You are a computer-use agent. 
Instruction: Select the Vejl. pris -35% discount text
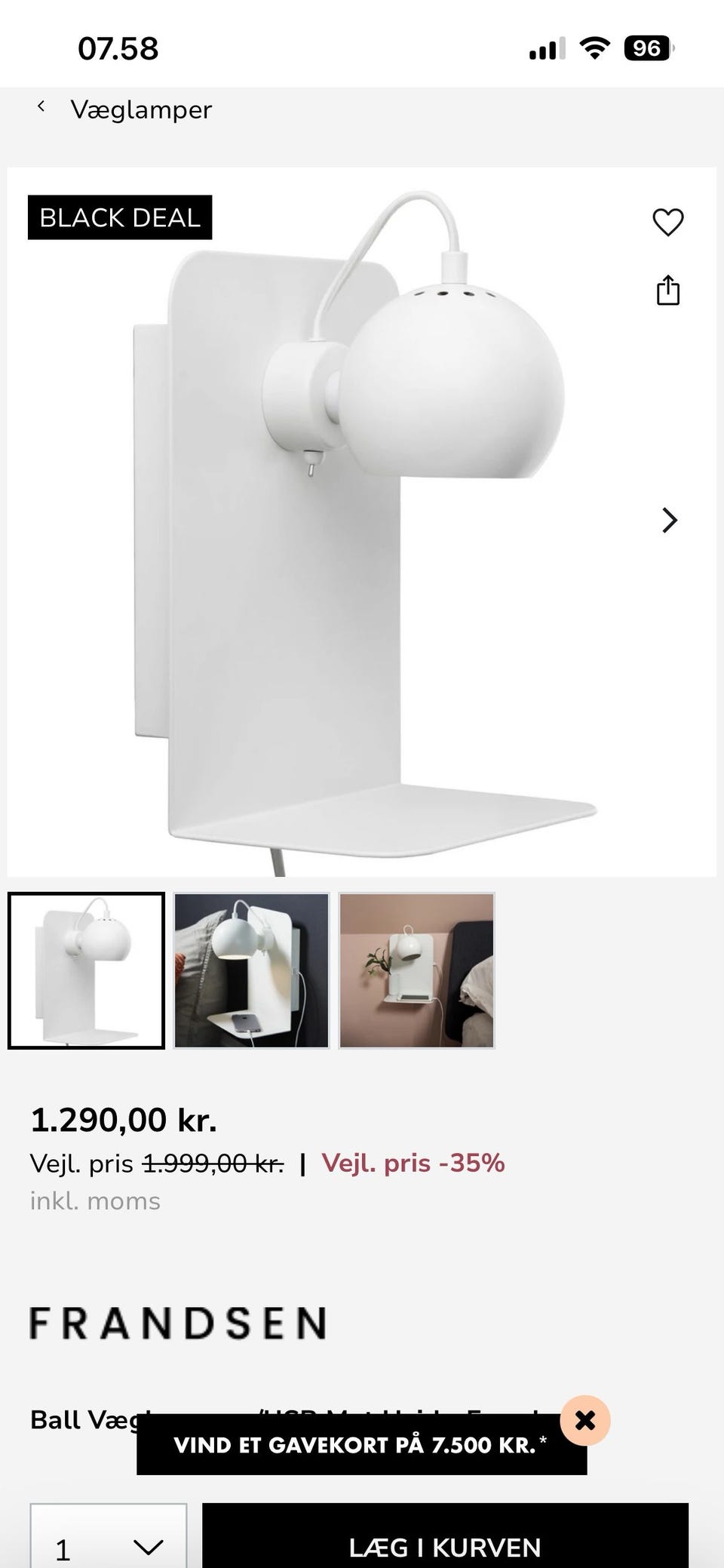[413, 1164]
